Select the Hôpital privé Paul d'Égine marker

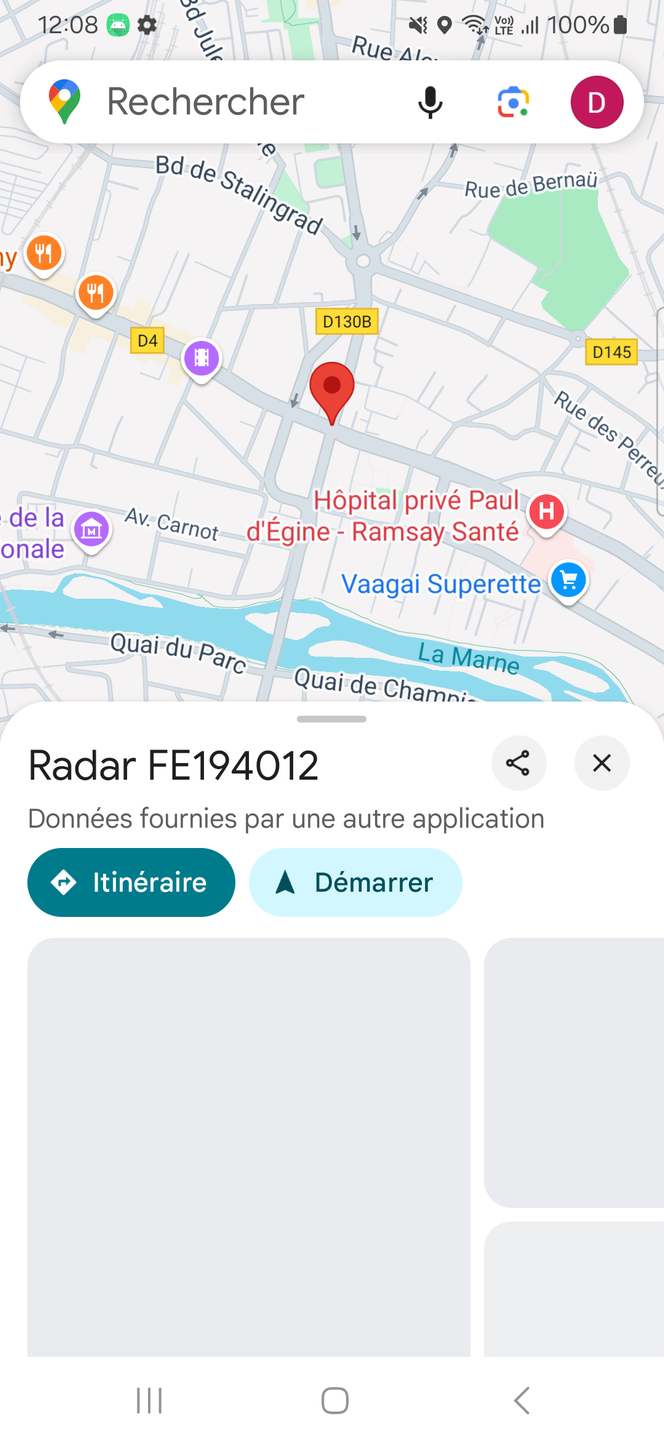pyautogui.click(x=546, y=513)
